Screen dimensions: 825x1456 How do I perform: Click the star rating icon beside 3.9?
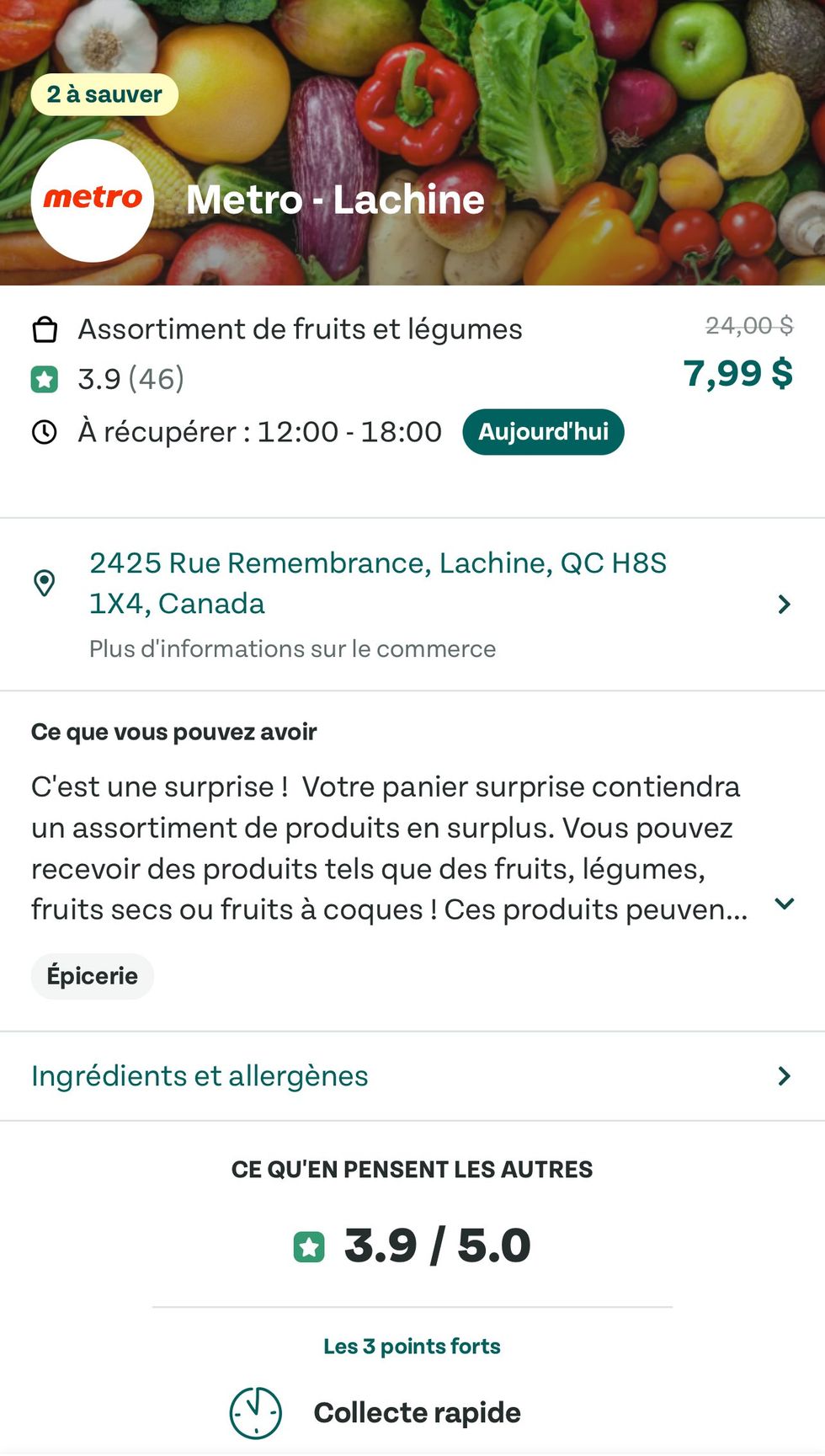point(45,381)
